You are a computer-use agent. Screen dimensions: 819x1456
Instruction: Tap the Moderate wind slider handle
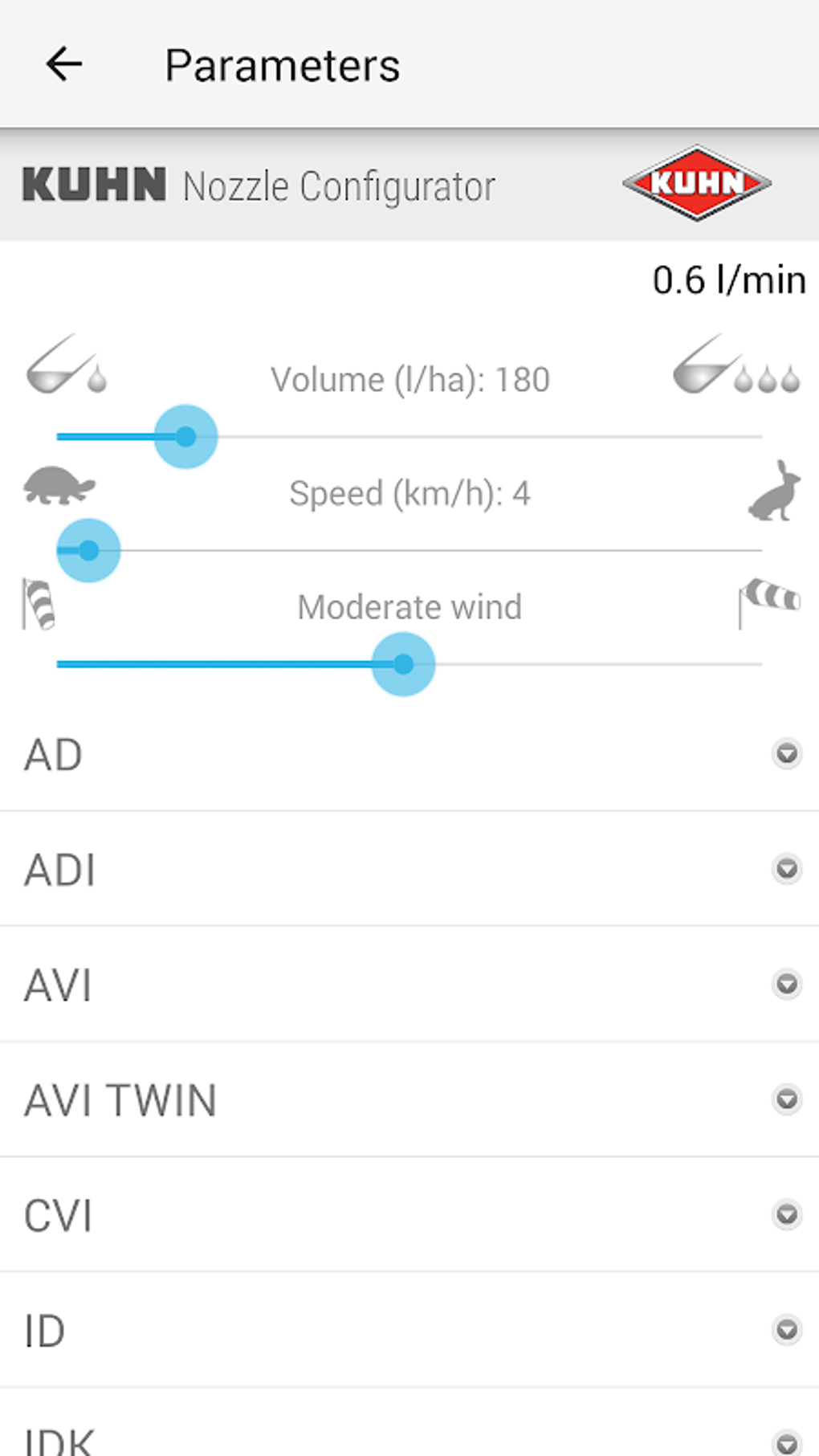pos(403,664)
